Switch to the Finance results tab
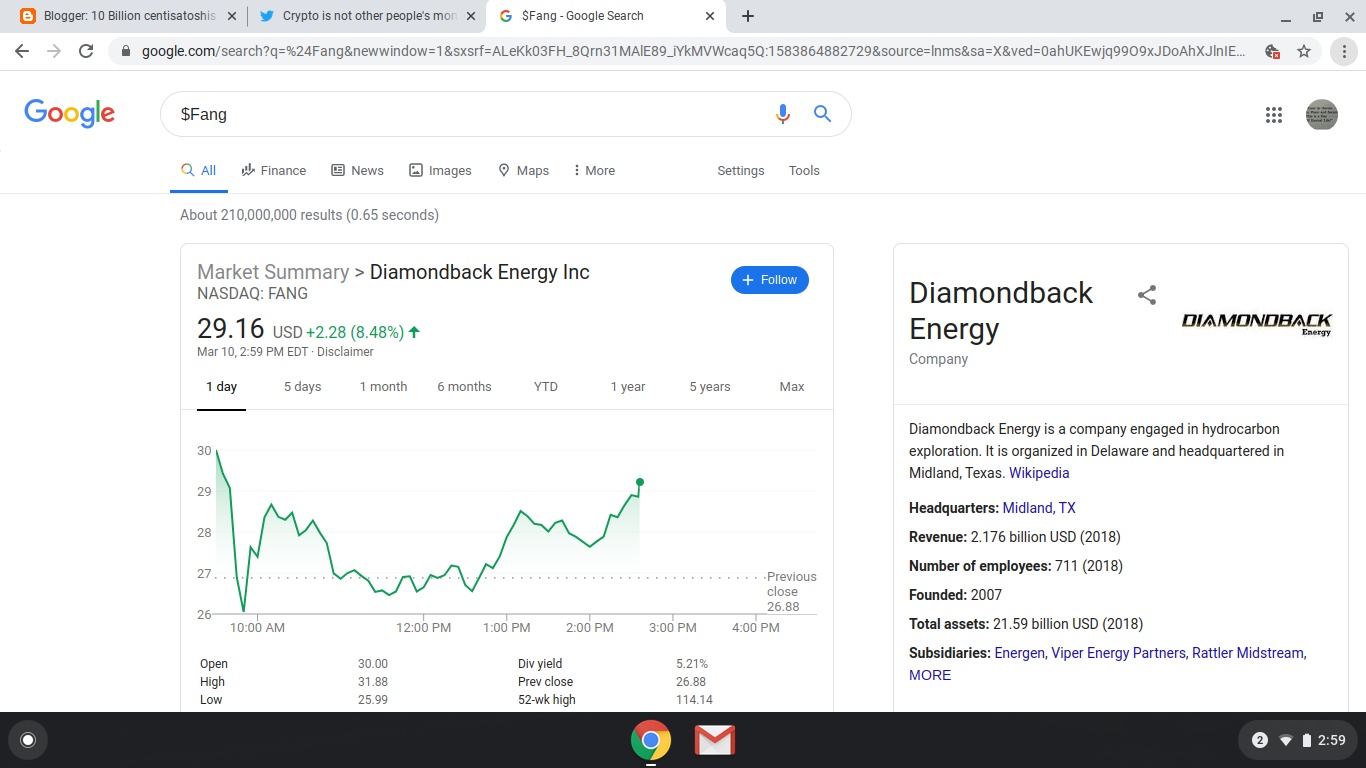 point(274,171)
